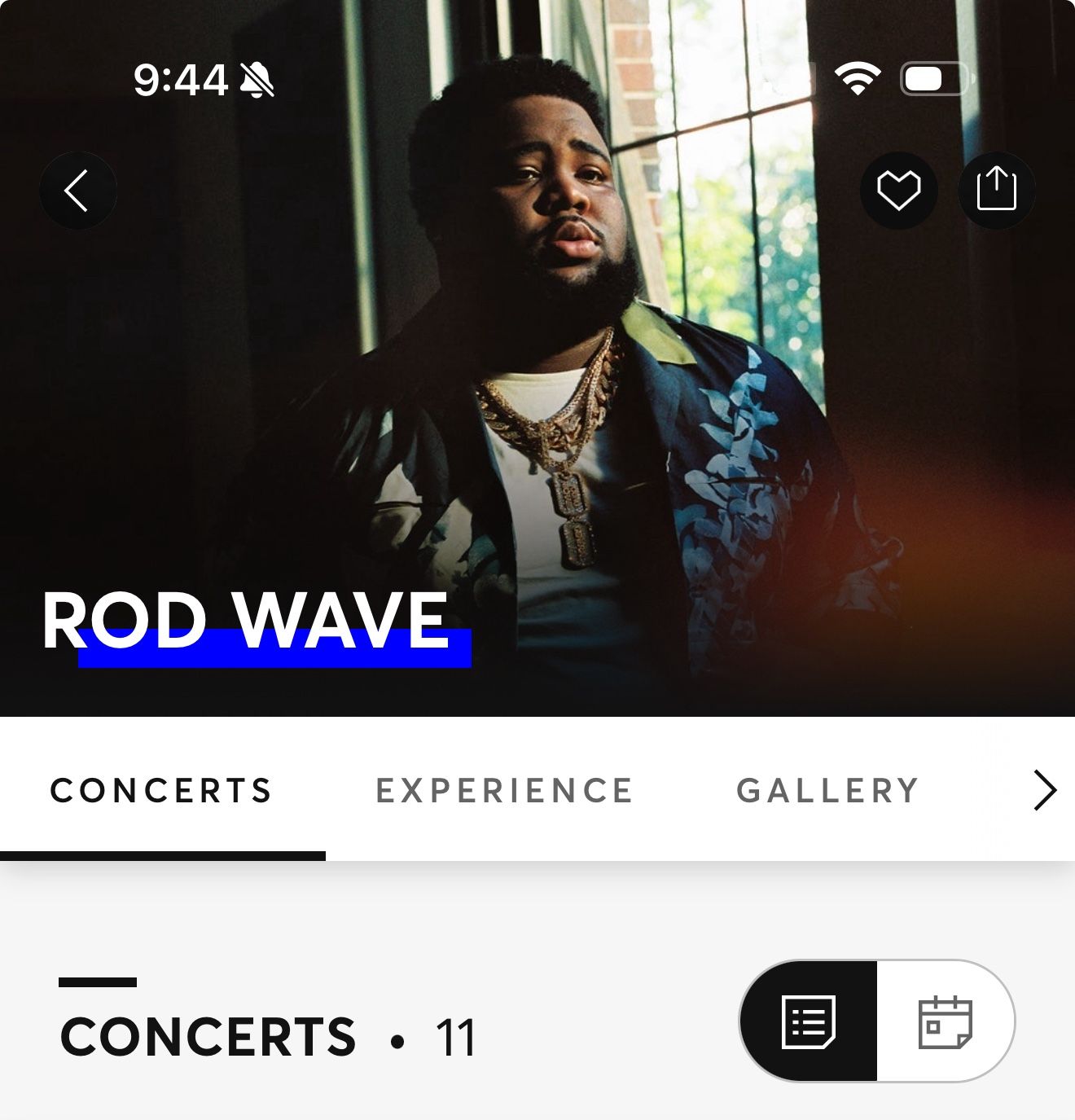Tap the time display in status bar

tap(181, 78)
